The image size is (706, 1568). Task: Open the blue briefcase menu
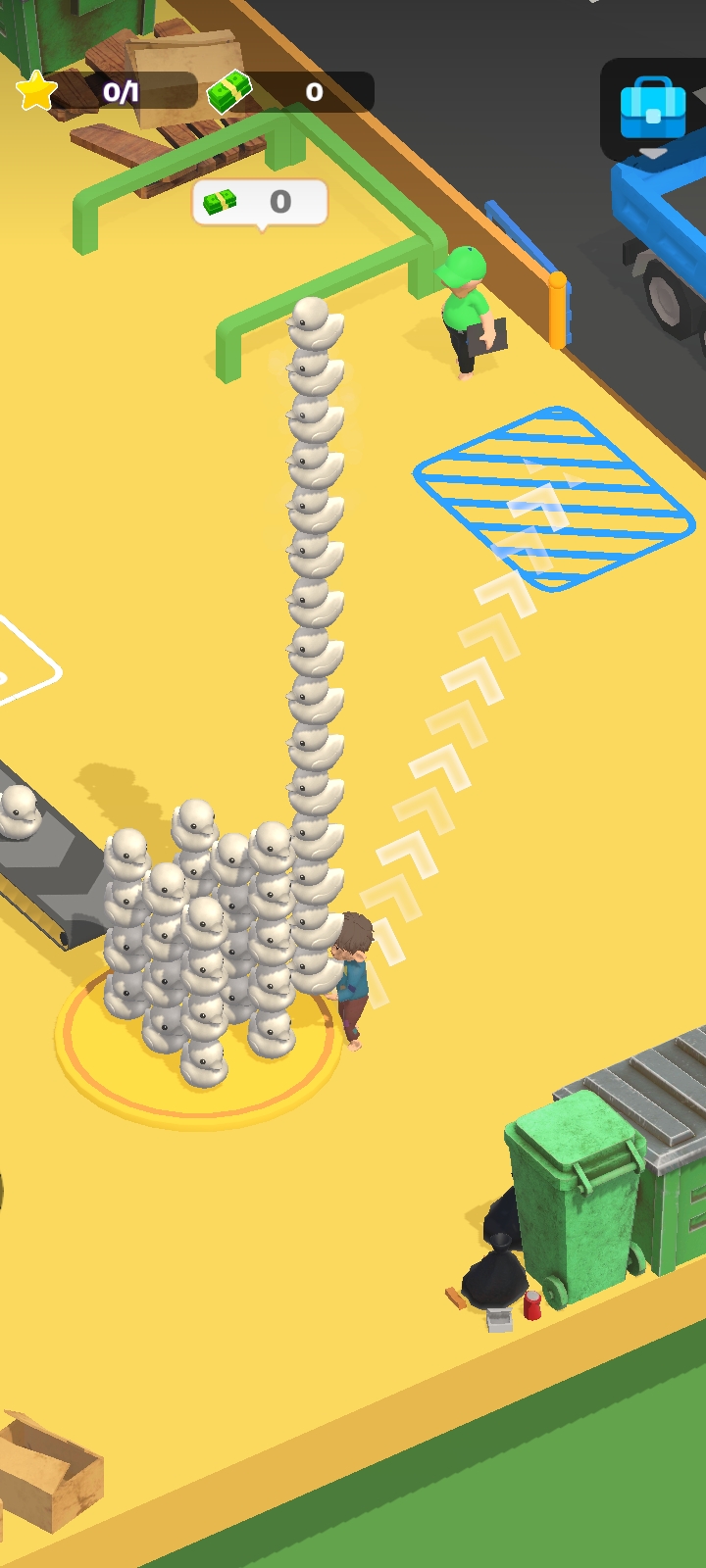pyautogui.click(x=653, y=109)
